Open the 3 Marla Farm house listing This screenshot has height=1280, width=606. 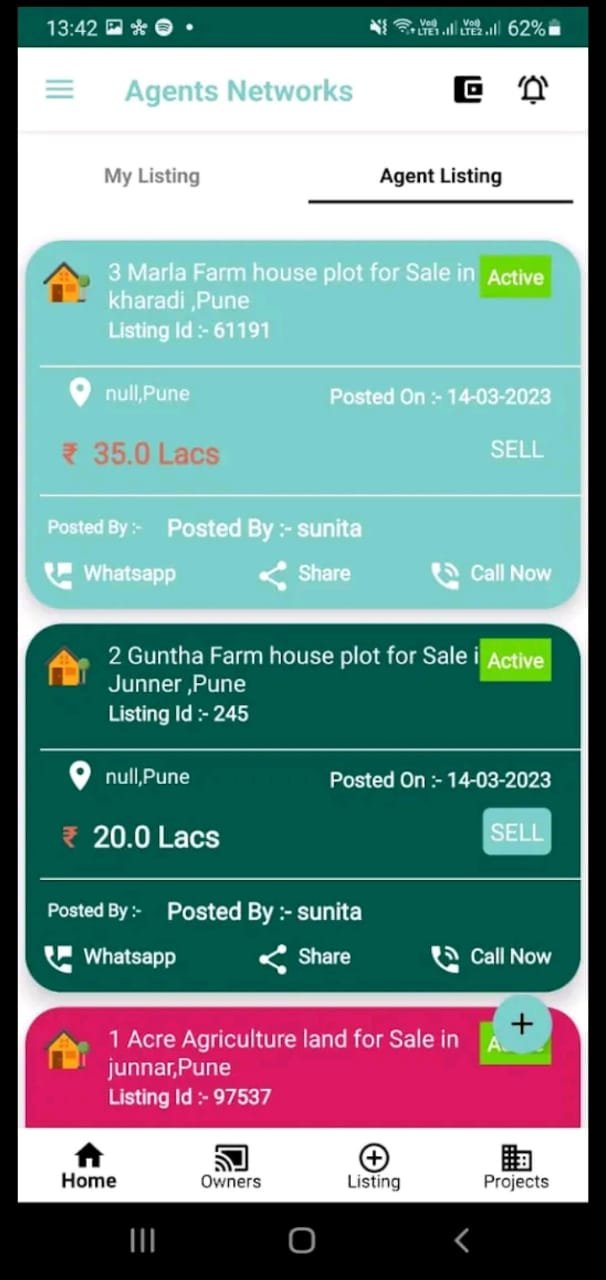(x=290, y=286)
